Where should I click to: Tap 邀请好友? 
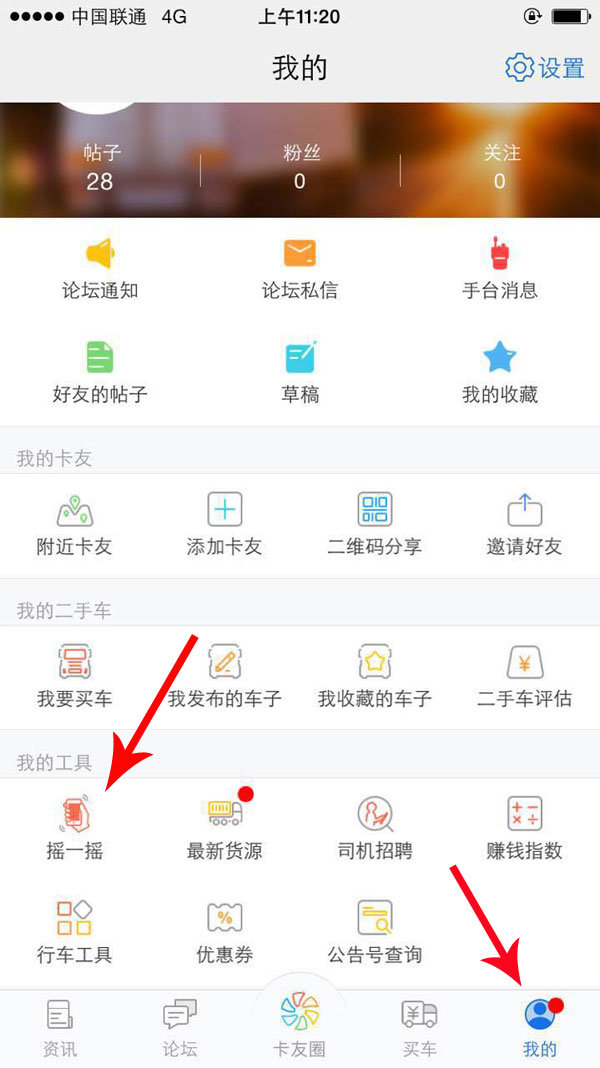tap(524, 524)
